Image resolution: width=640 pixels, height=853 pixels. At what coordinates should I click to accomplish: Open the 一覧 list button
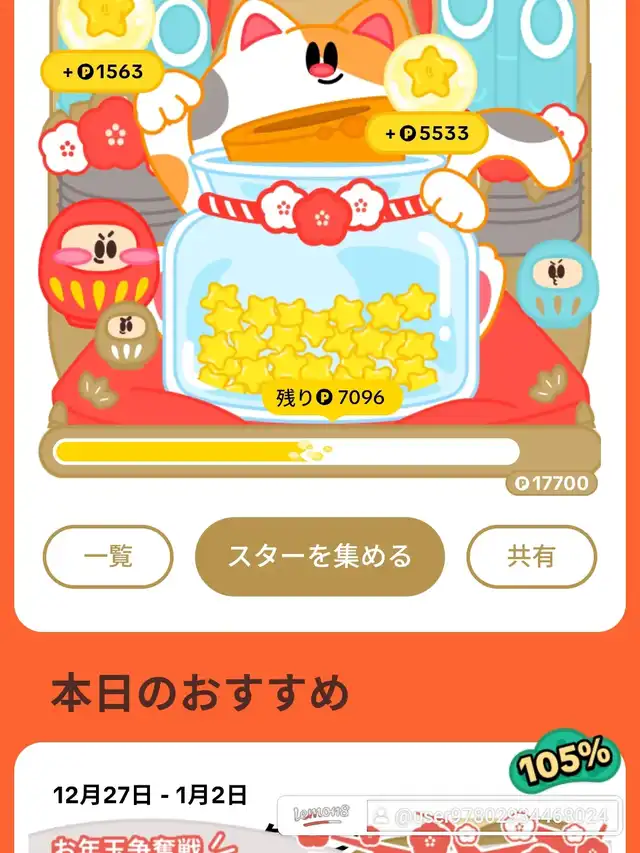pyautogui.click(x=108, y=556)
